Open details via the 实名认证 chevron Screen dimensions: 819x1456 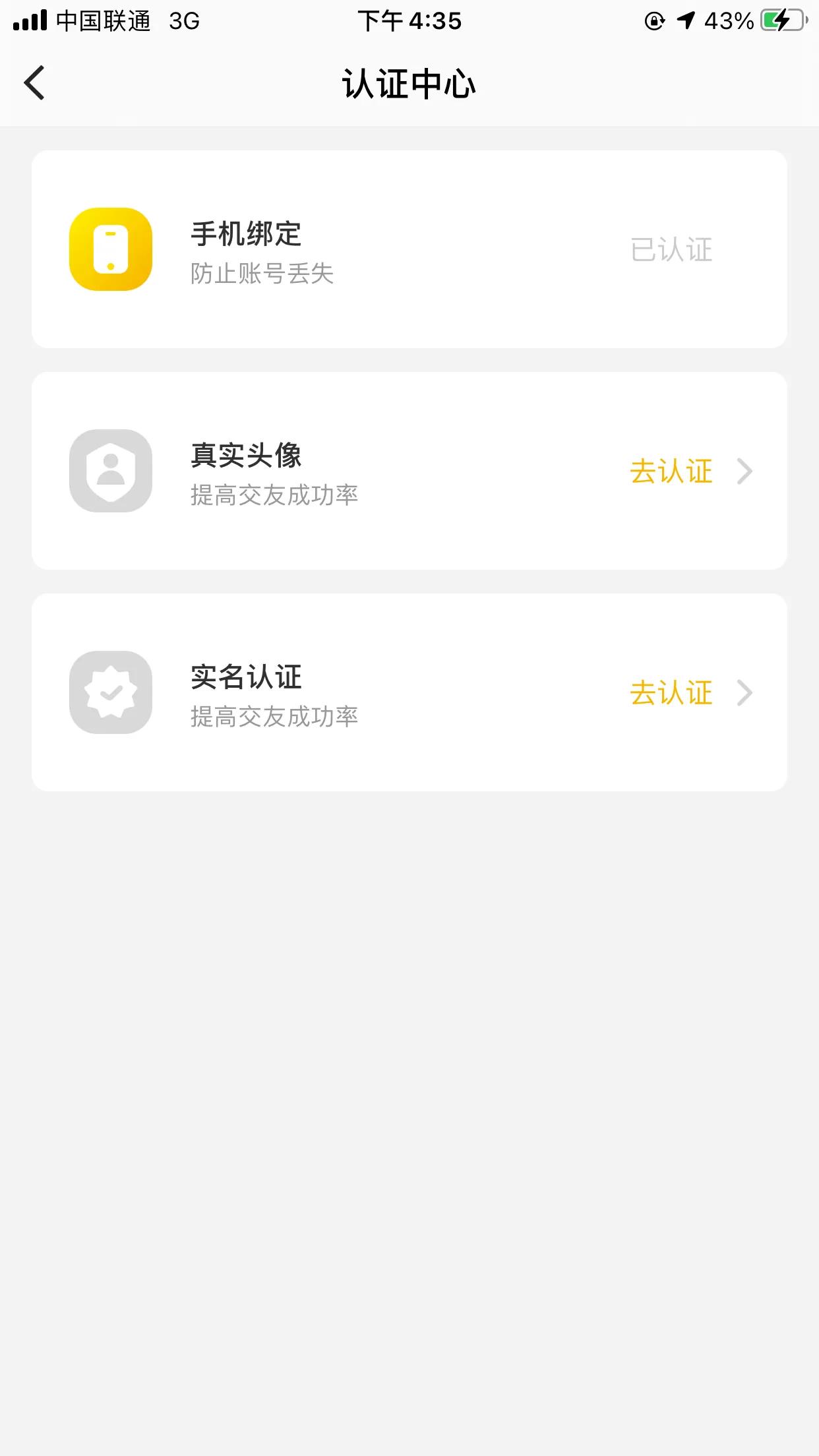click(746, 693)
